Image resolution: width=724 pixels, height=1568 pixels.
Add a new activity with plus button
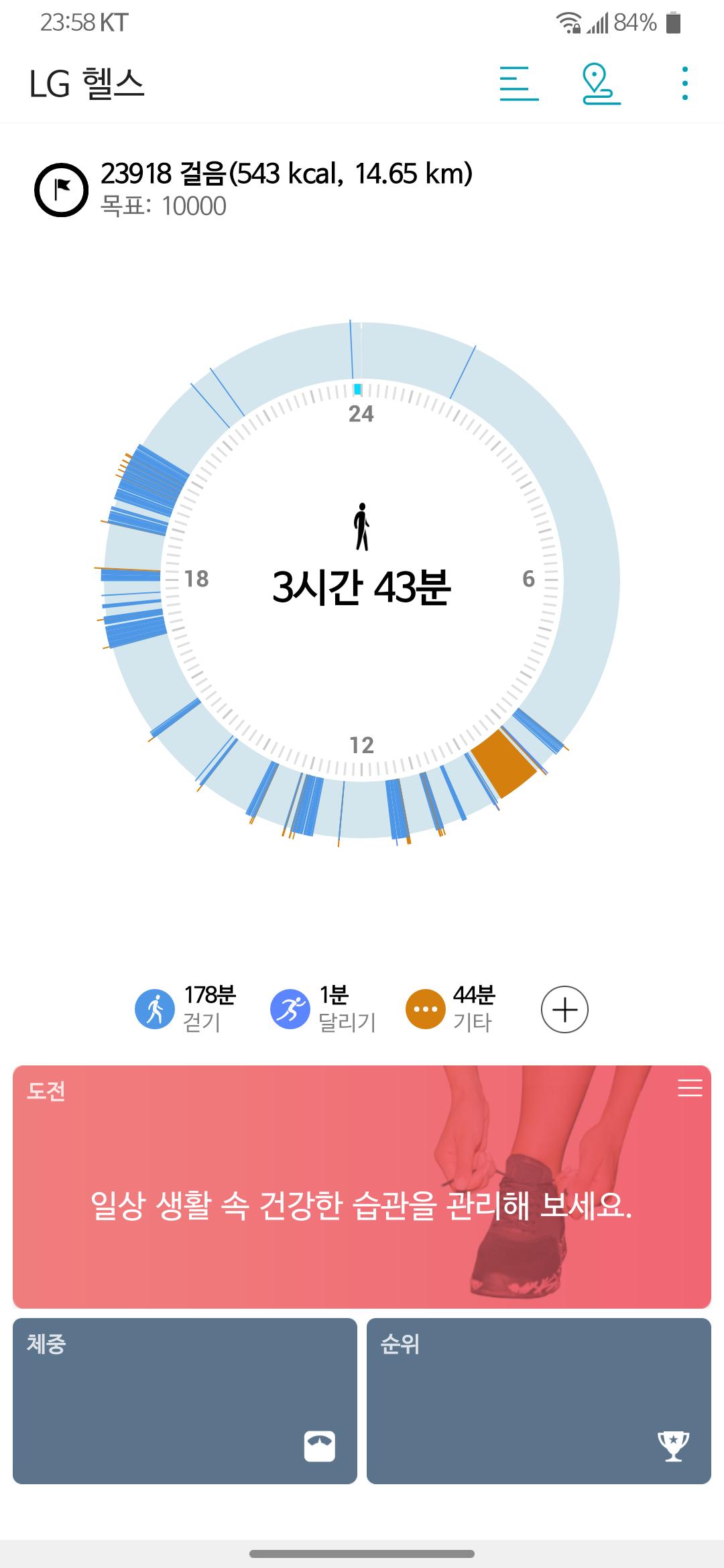click(x=564, y=1009)
